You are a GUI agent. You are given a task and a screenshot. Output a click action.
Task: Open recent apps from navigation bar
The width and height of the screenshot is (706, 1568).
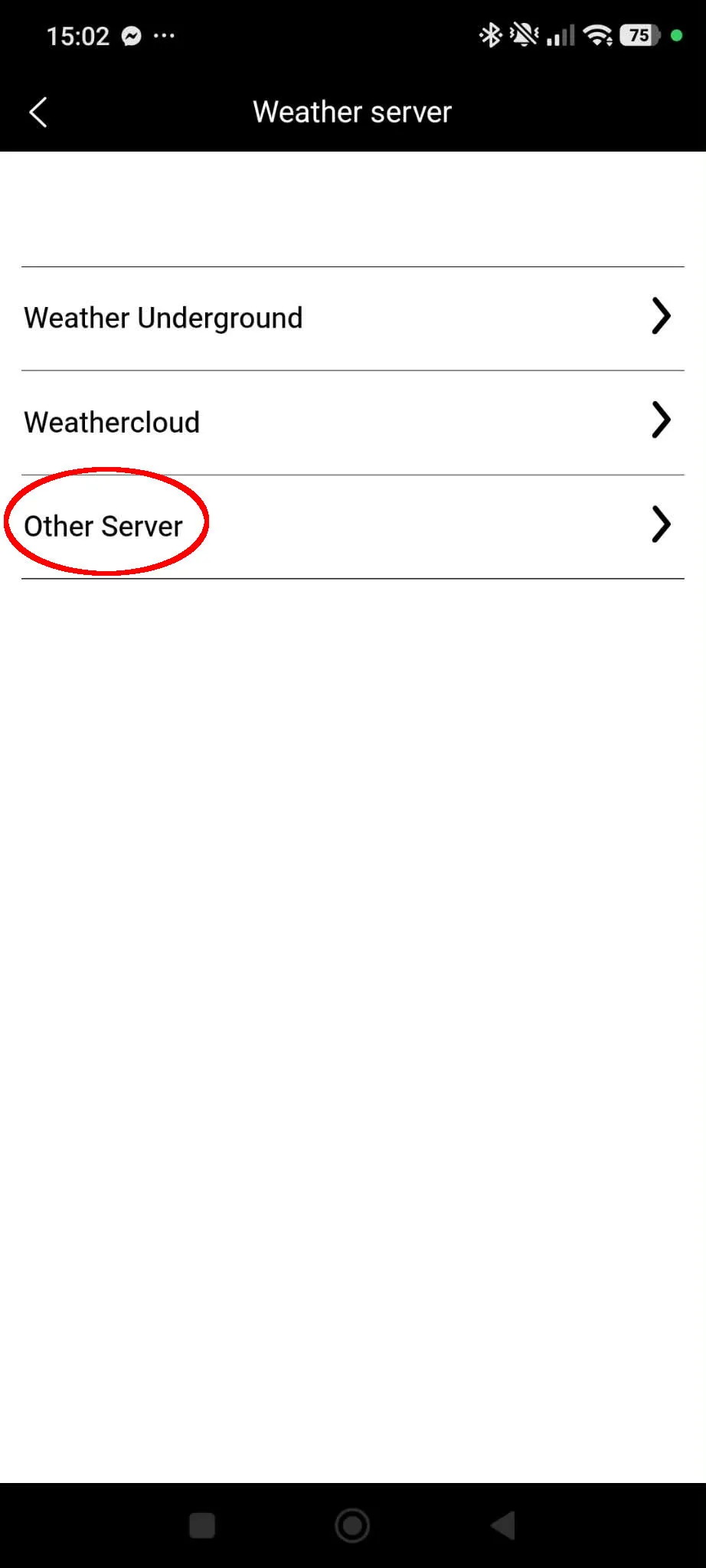tap(202, 1526)
